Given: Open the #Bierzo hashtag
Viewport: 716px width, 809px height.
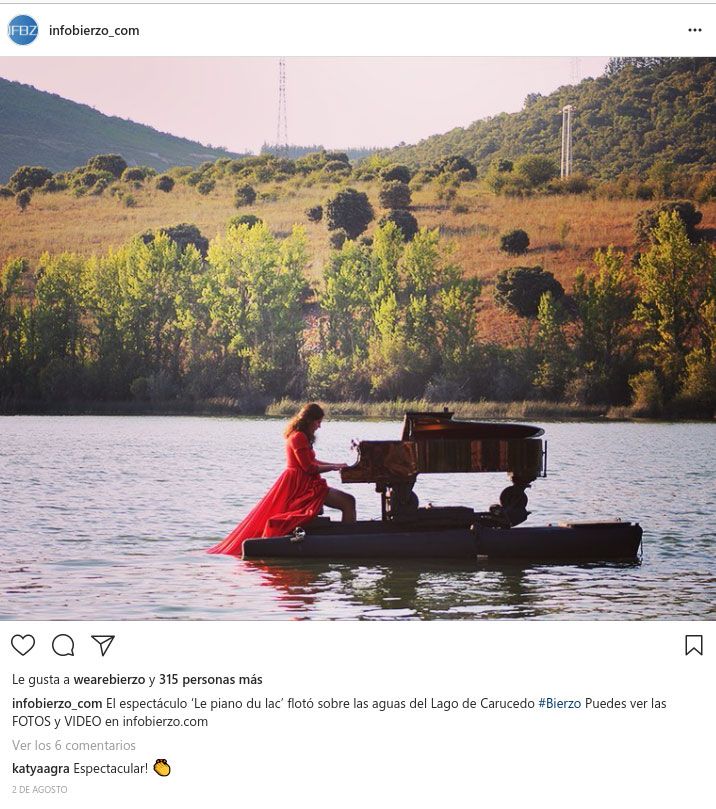Looking at the screenshot, I should [x=560, y=703].
